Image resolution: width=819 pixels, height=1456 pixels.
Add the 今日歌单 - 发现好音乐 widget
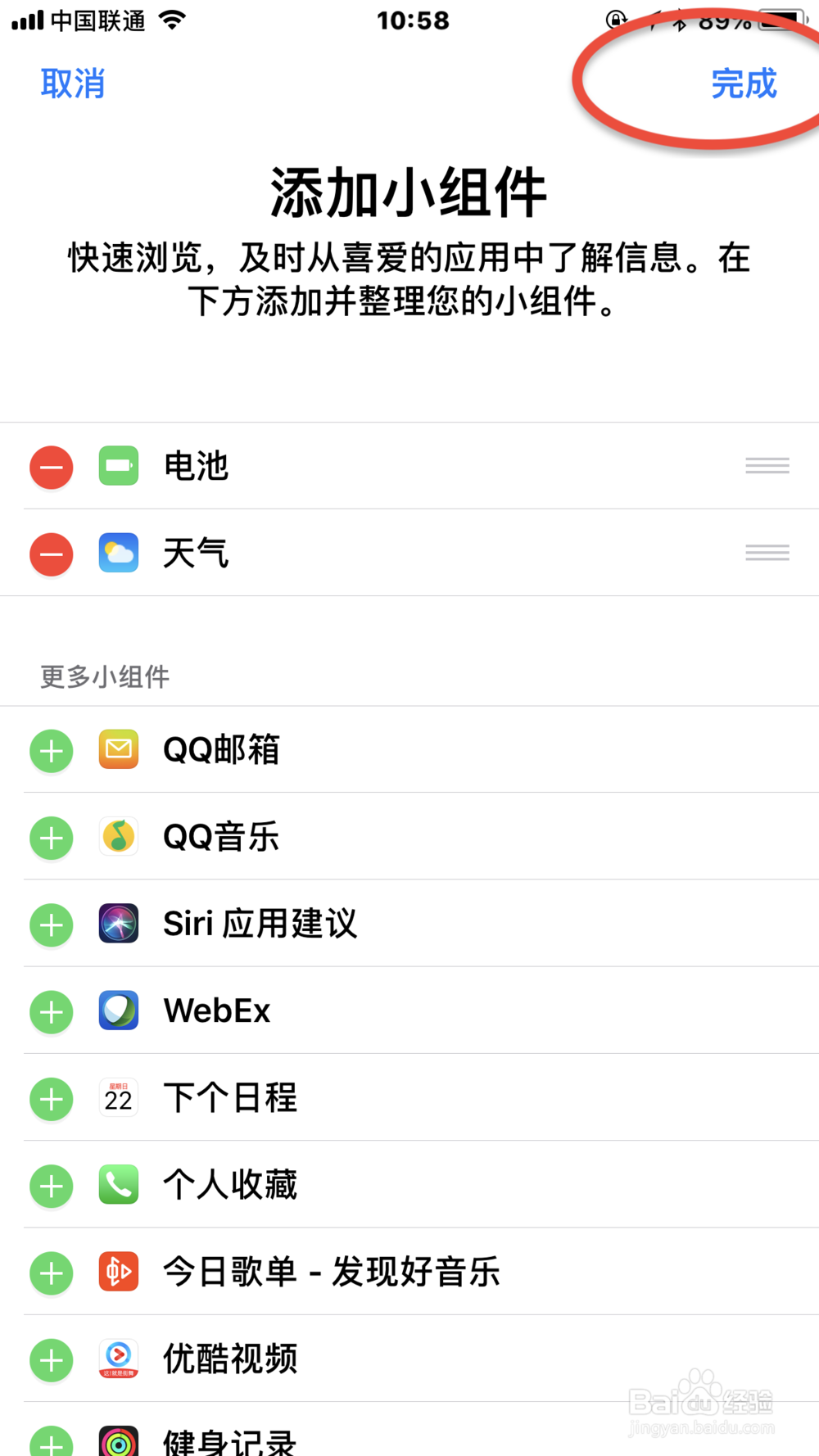point(51,1273)
